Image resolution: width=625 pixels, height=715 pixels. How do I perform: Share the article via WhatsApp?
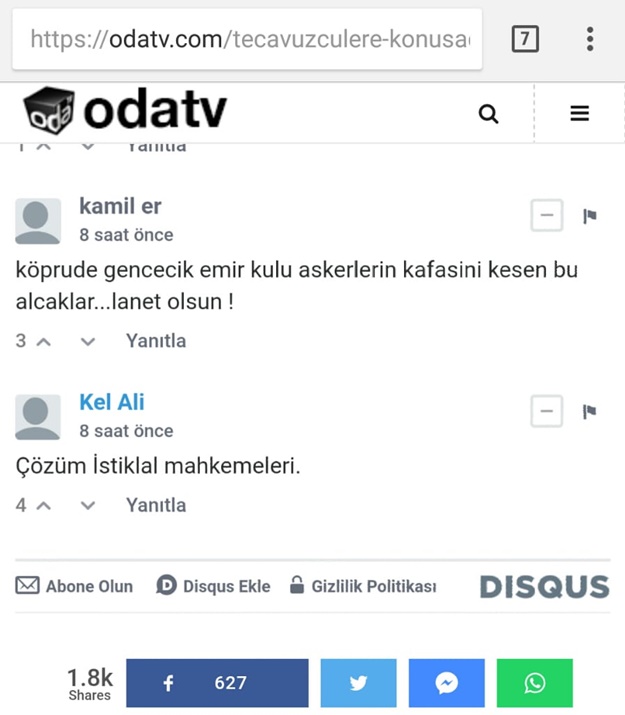535,683
